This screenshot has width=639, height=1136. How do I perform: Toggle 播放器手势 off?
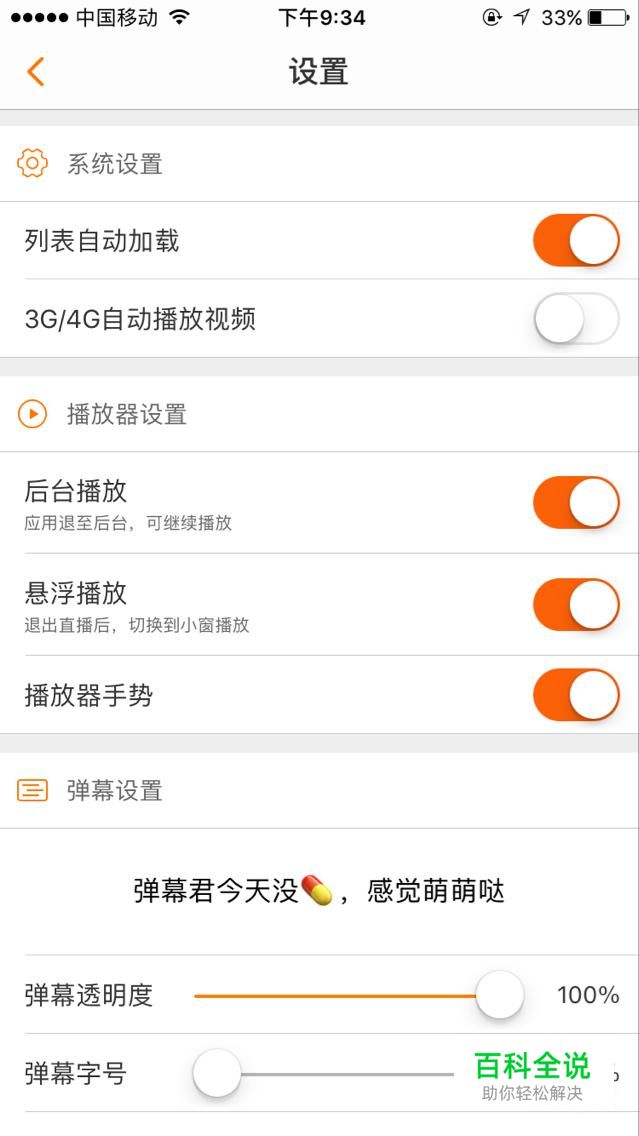(576, 695)
